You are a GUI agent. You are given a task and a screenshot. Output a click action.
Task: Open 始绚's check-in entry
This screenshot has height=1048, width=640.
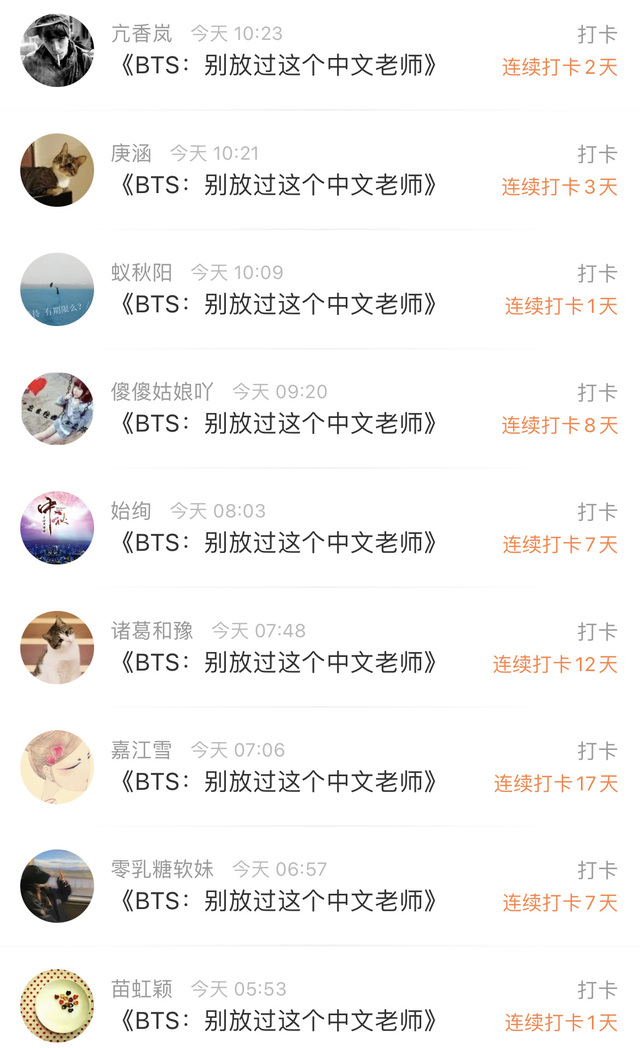click(x=278, y=544)
